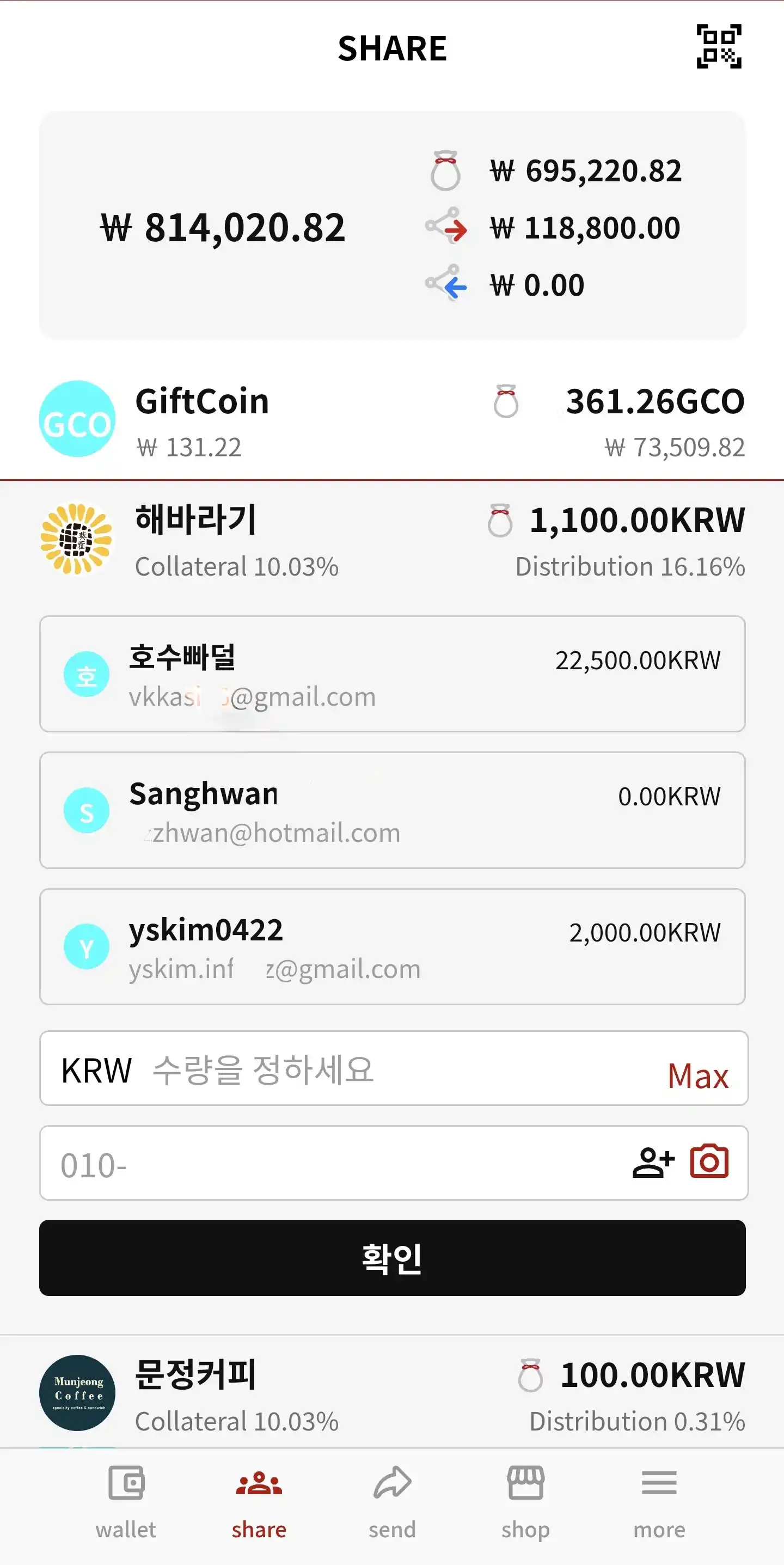Select the Sanghwan contact card
Image resolution: width=784 pixels, height=1565 pixels.
point(391,810)
